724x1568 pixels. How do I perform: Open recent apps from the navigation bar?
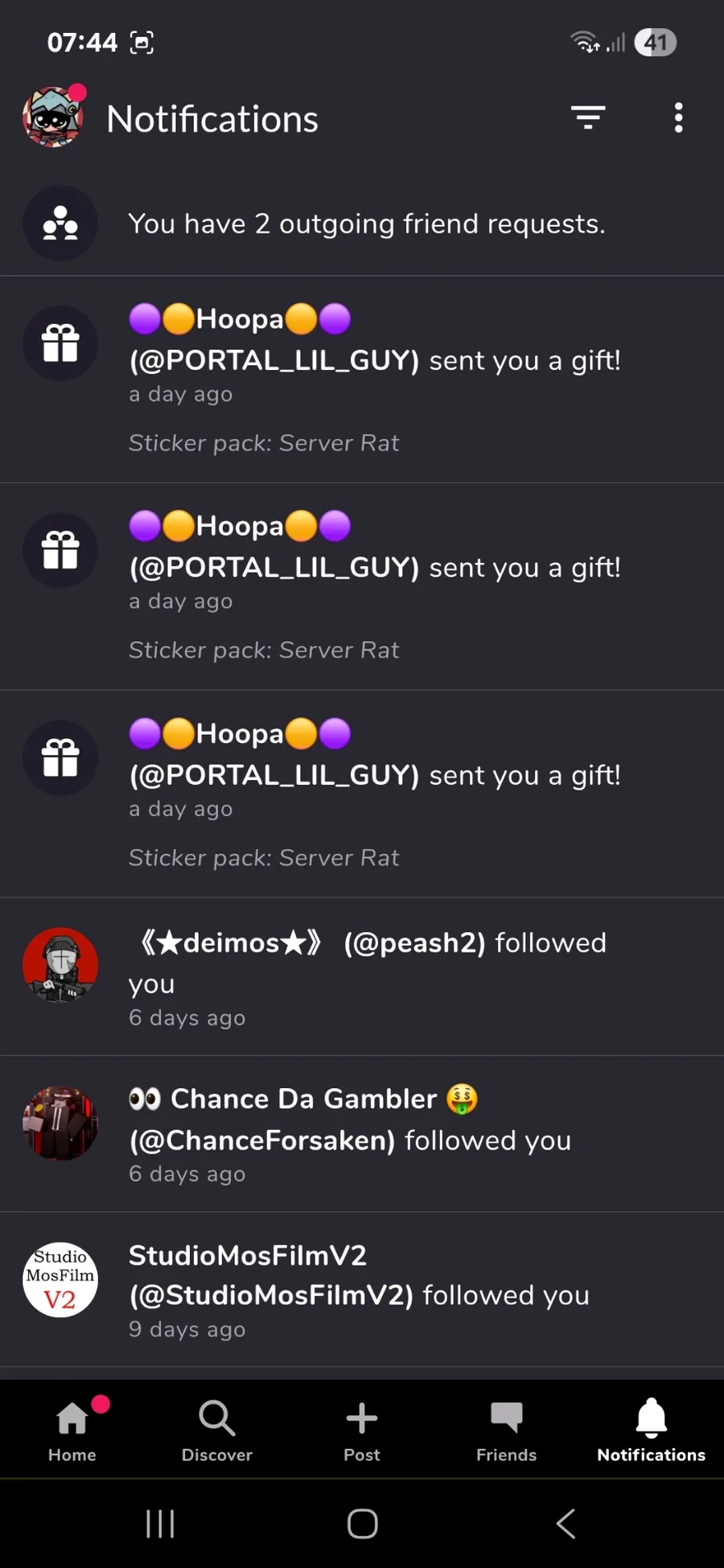point(160,1523)
